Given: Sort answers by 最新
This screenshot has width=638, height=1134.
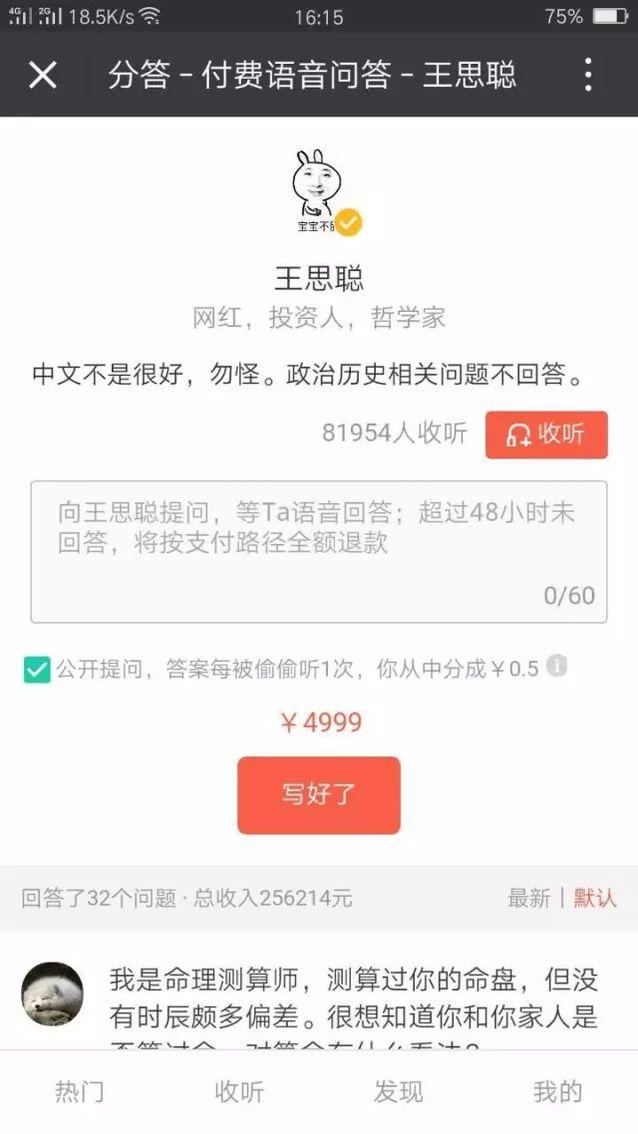Looking at the screenshot, I should (x=528, y=898).
